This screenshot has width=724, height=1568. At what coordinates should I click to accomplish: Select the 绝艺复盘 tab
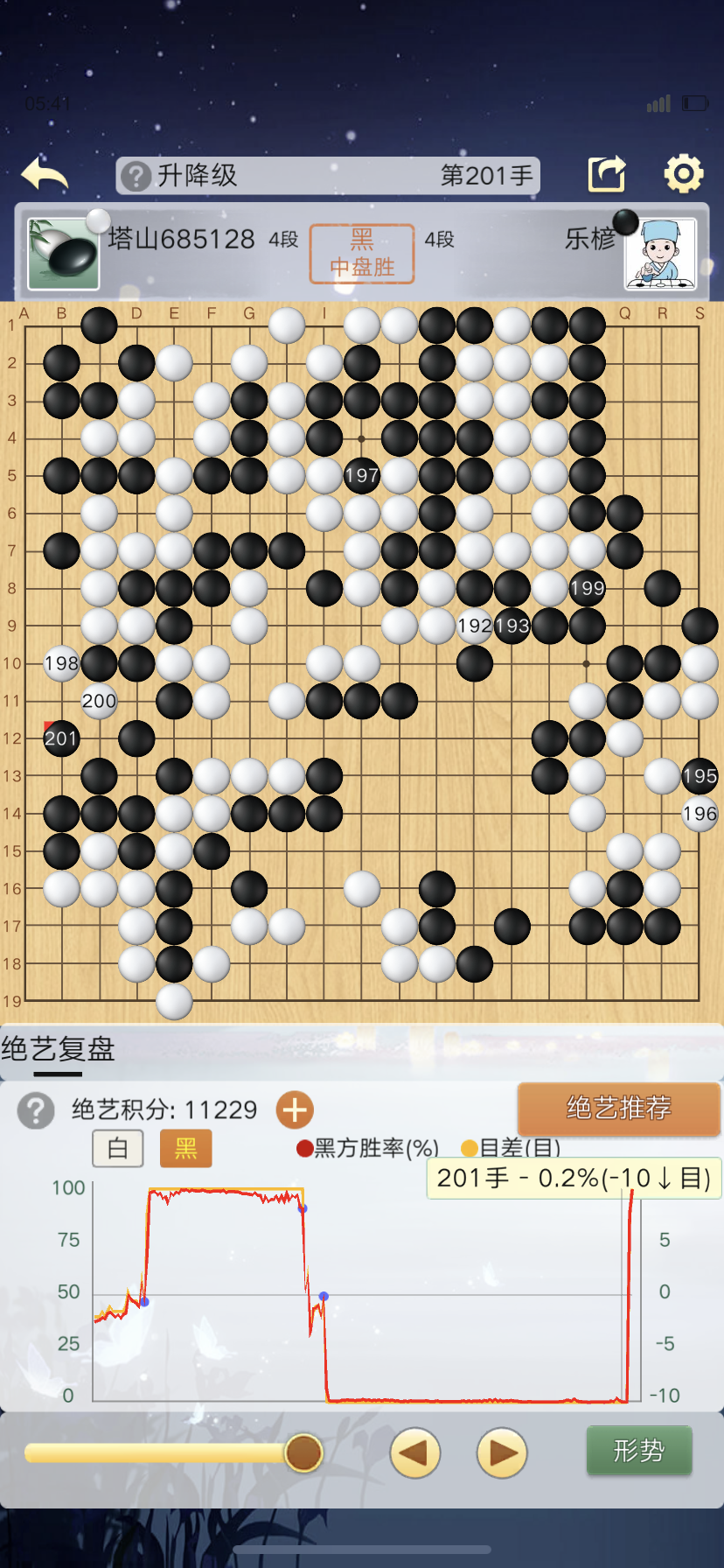click(58, 1049)
